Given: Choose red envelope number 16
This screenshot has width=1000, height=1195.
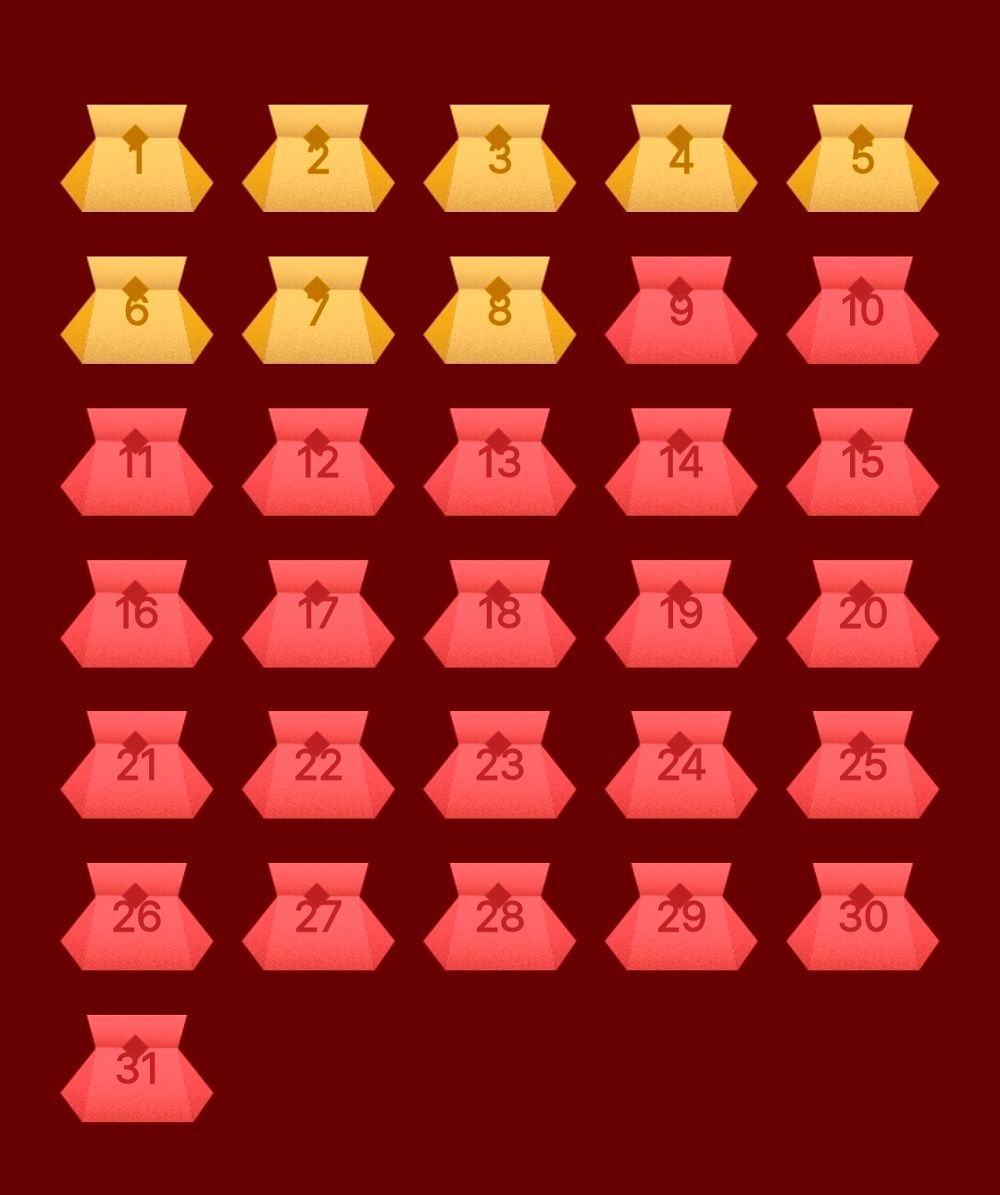Looking at the screenshot, I should 137,615.
